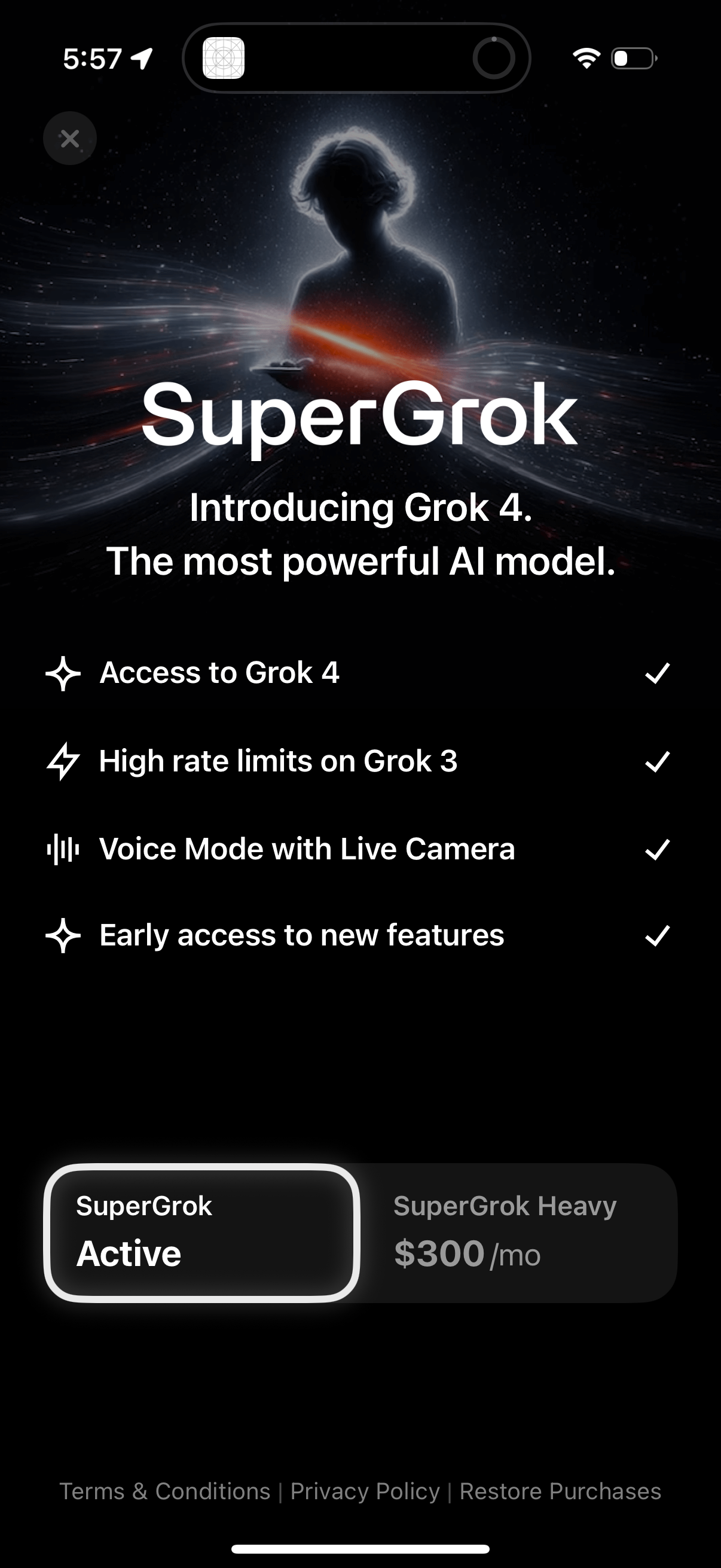Image resolution: width=721 pixels, height=1568 pixels.
Task: Click the checkmark next to Access to Grok 4
Action: 657,673
